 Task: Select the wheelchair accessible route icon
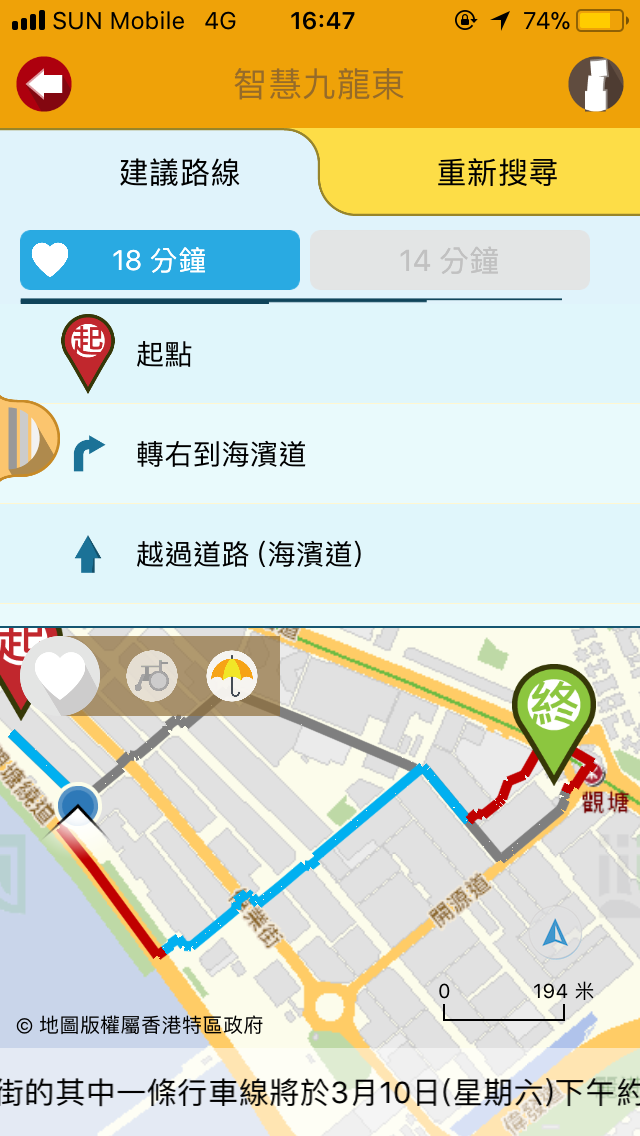pos(152,676)
